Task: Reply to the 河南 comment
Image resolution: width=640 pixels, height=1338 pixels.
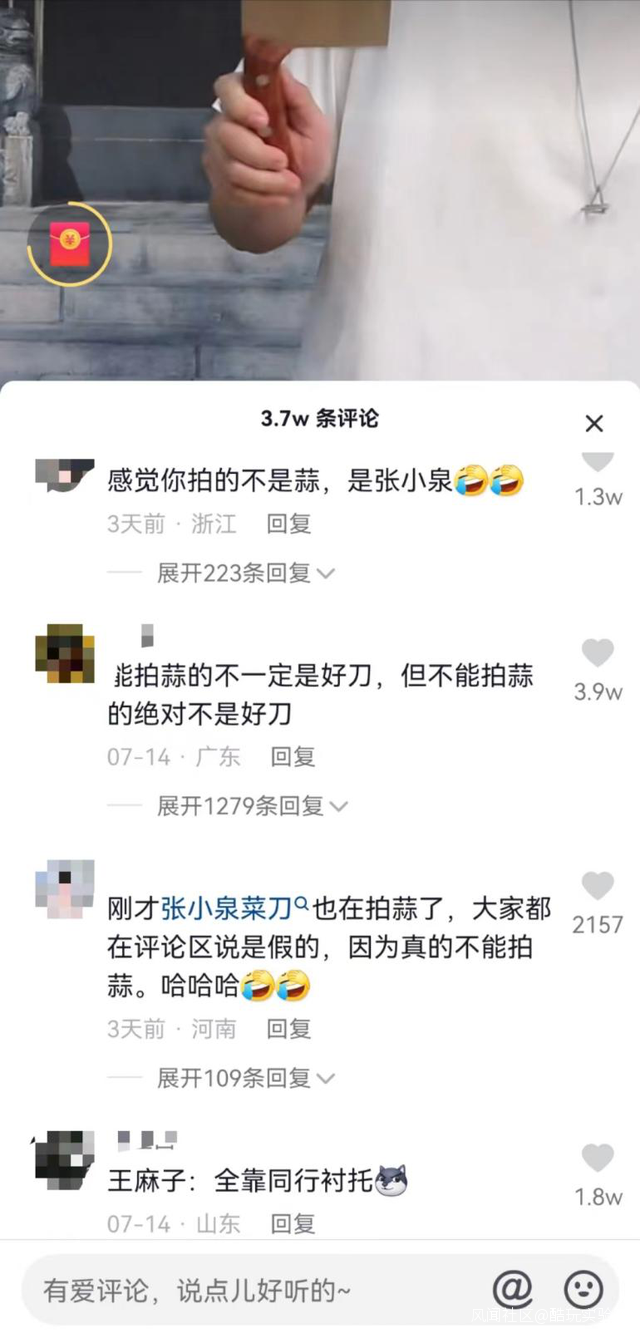Action: click(x=289, y=1029)
